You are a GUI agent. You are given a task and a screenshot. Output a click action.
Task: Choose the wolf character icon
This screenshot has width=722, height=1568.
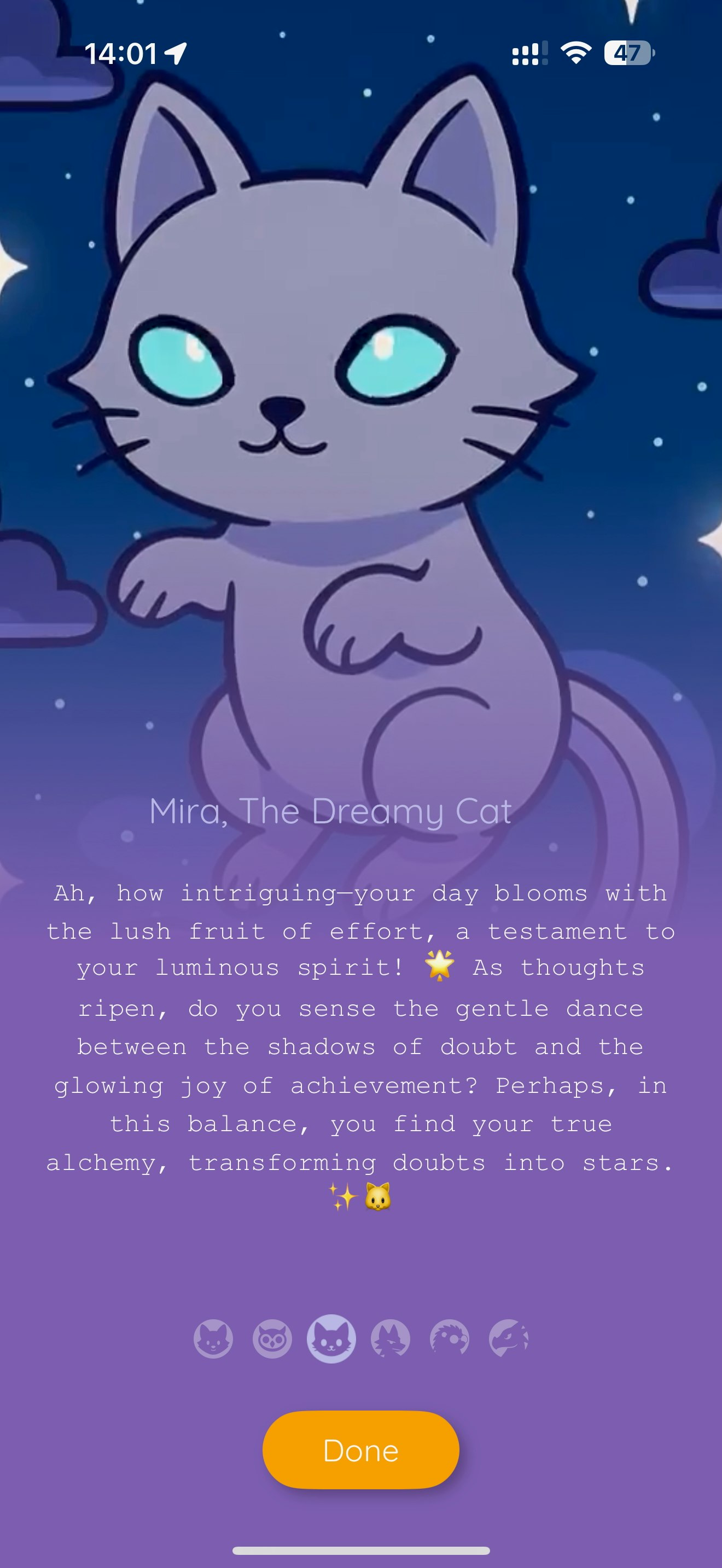coord(390,1338)
